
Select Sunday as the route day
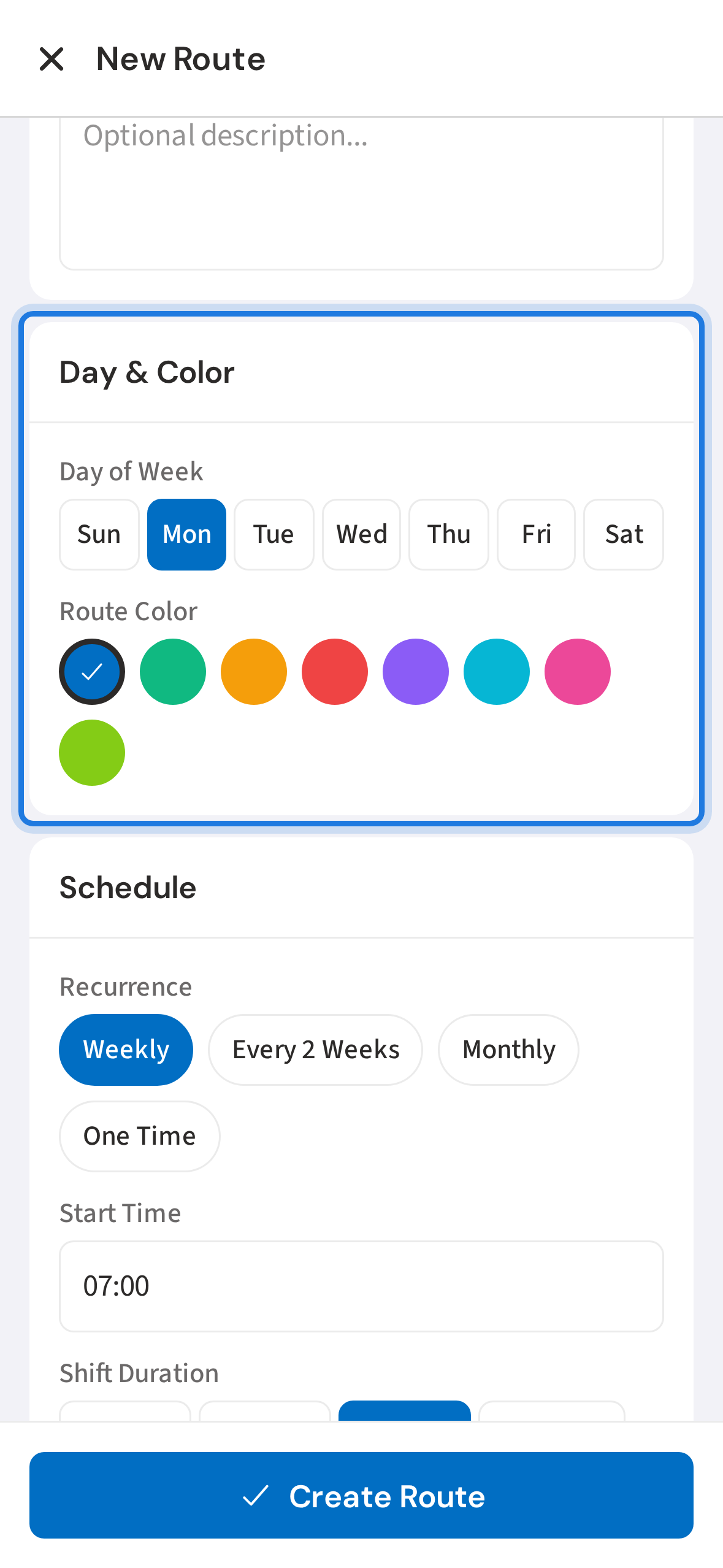99,534
